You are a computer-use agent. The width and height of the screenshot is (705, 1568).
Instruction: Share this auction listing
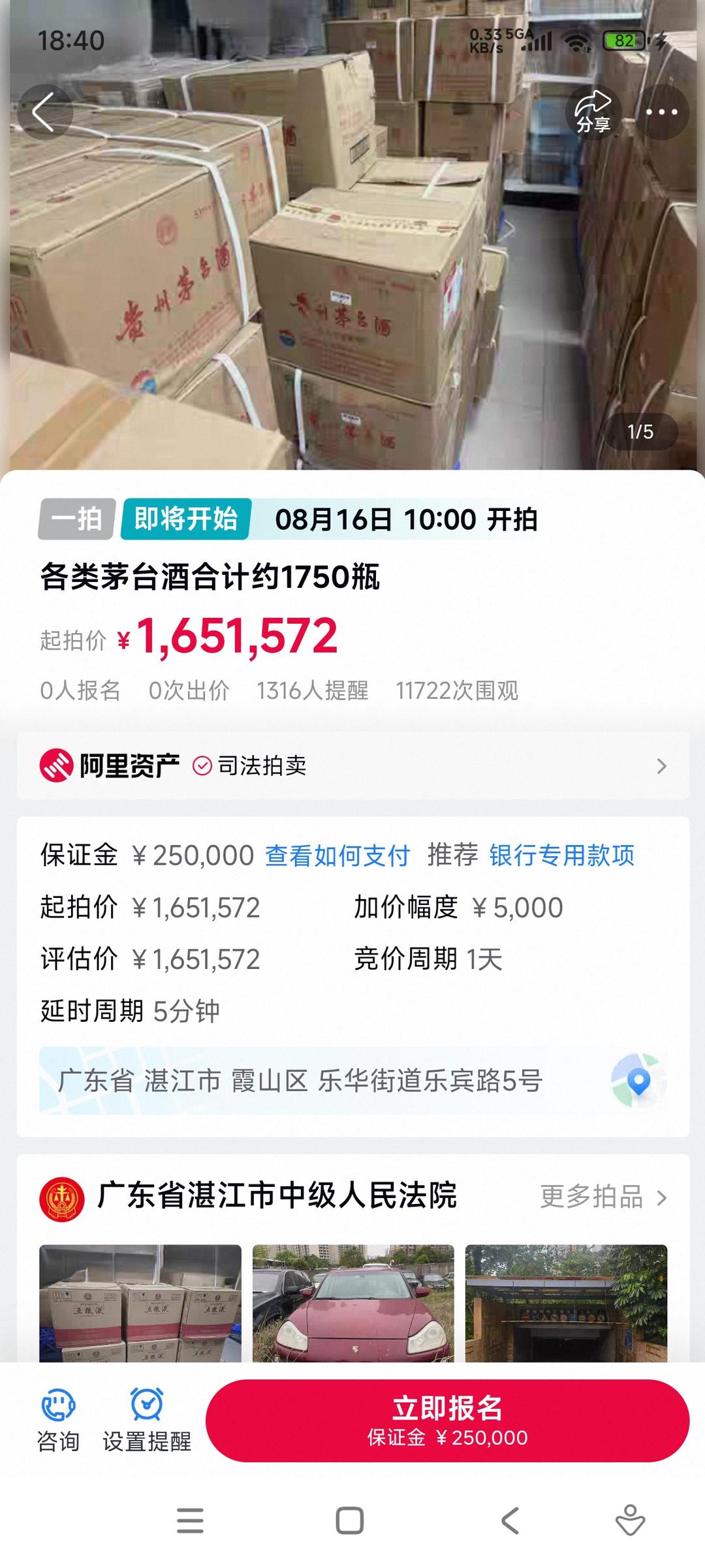593,112
